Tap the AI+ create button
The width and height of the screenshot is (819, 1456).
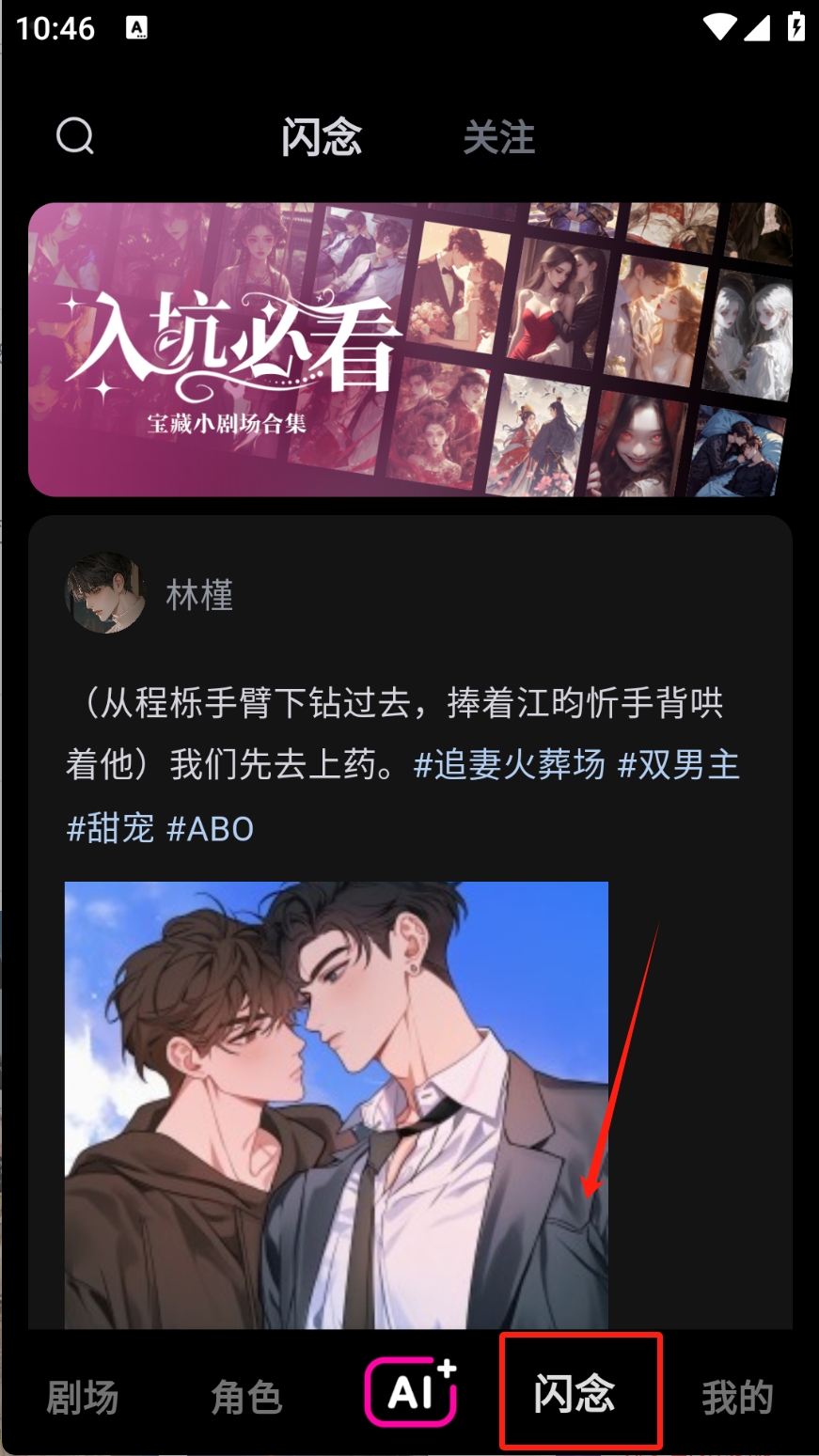coord(411,1392)
